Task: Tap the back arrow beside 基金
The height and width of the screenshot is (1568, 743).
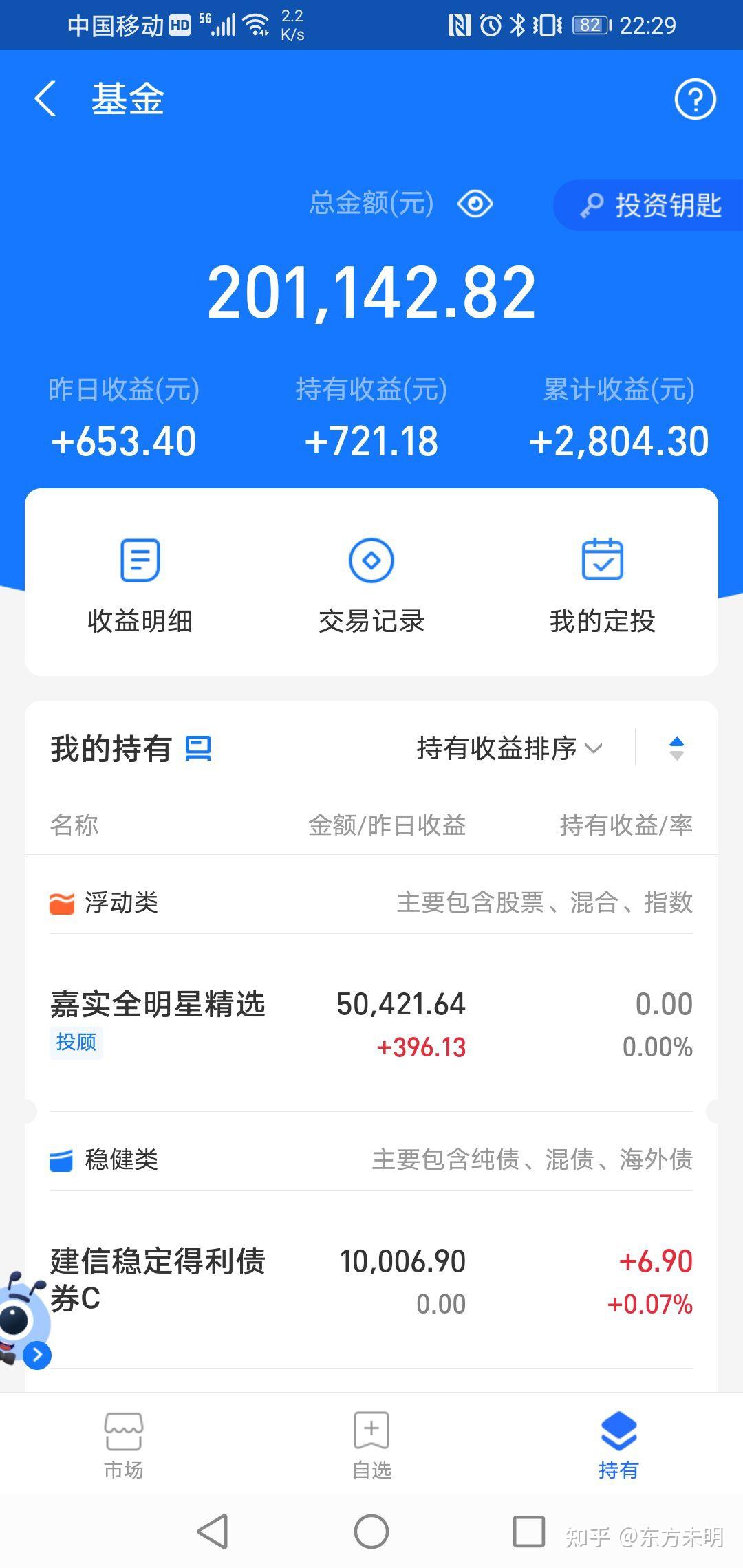Action: point(45,99)
